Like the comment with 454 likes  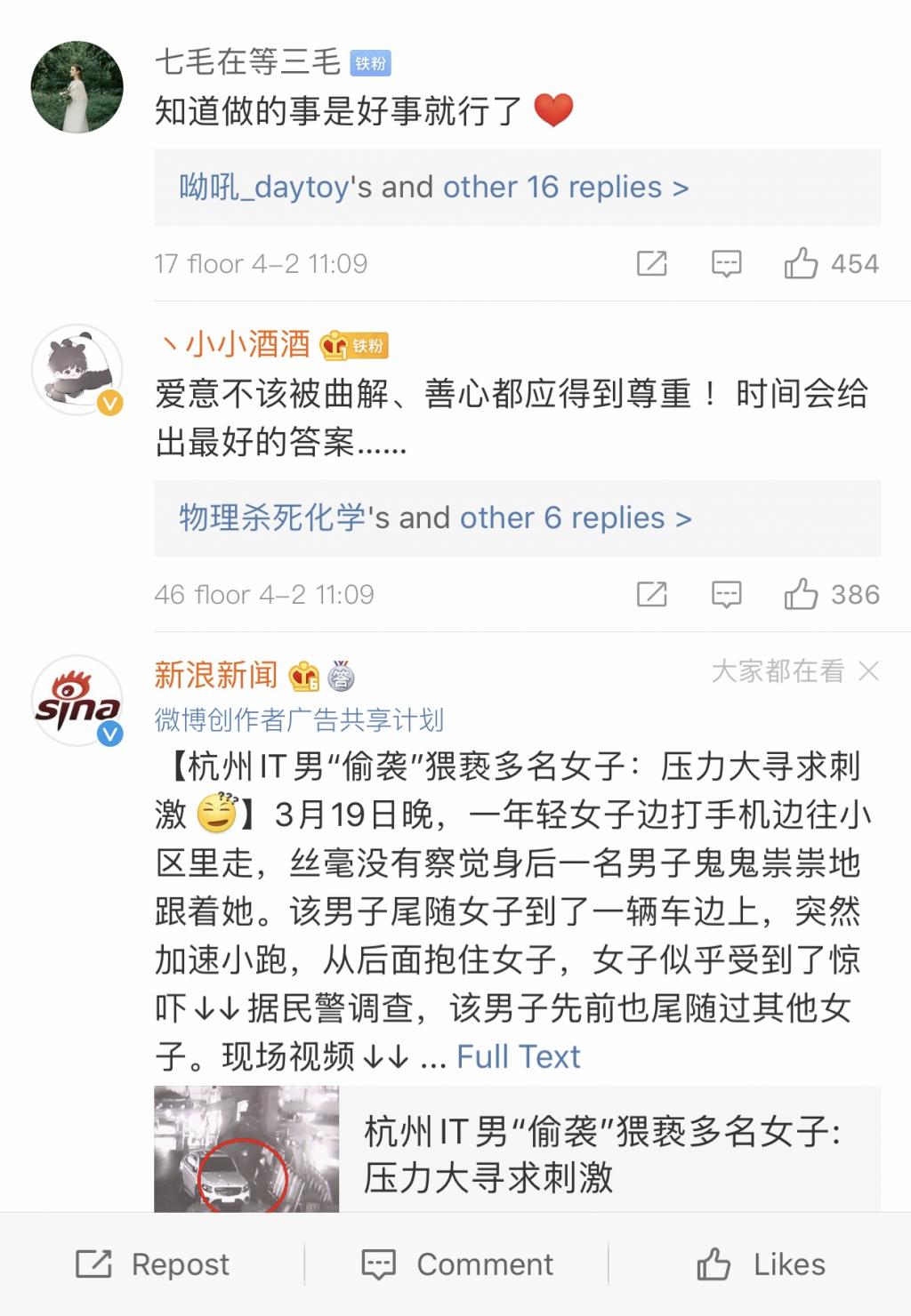pyautogui.click(x=801, y=263)
